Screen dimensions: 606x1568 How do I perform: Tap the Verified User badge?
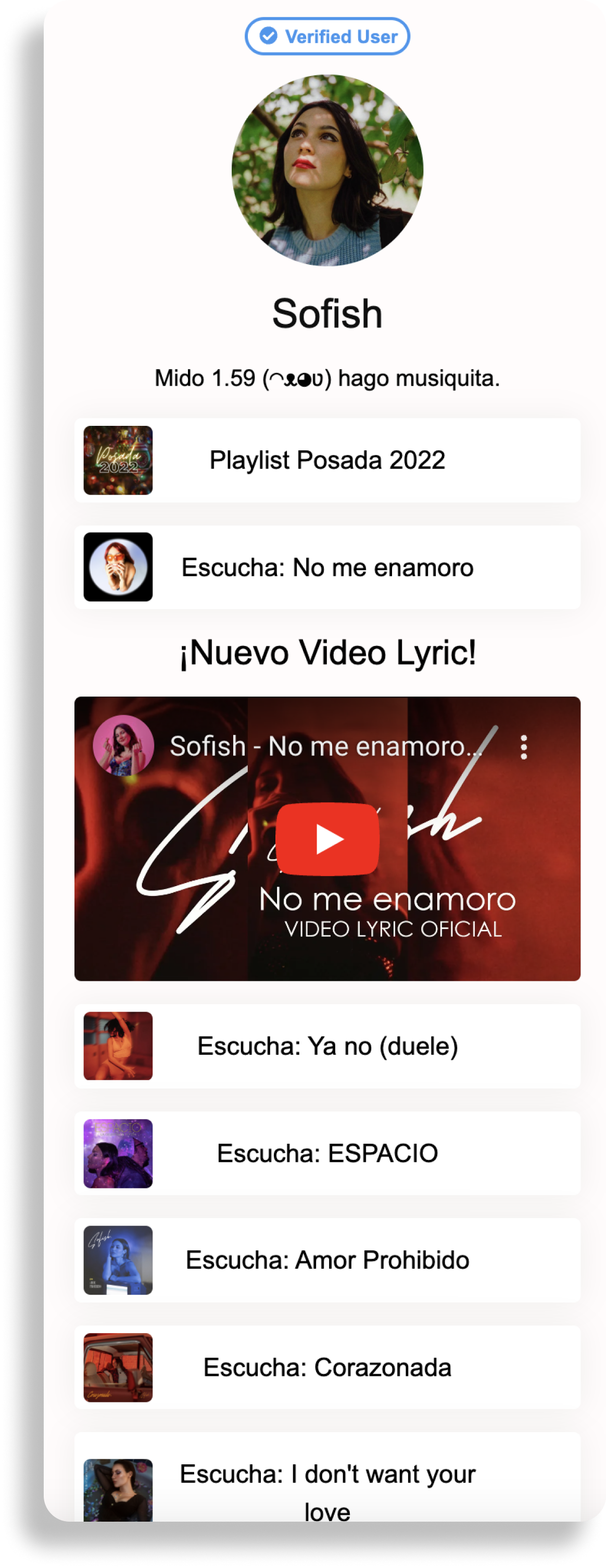tap(327, 36)
